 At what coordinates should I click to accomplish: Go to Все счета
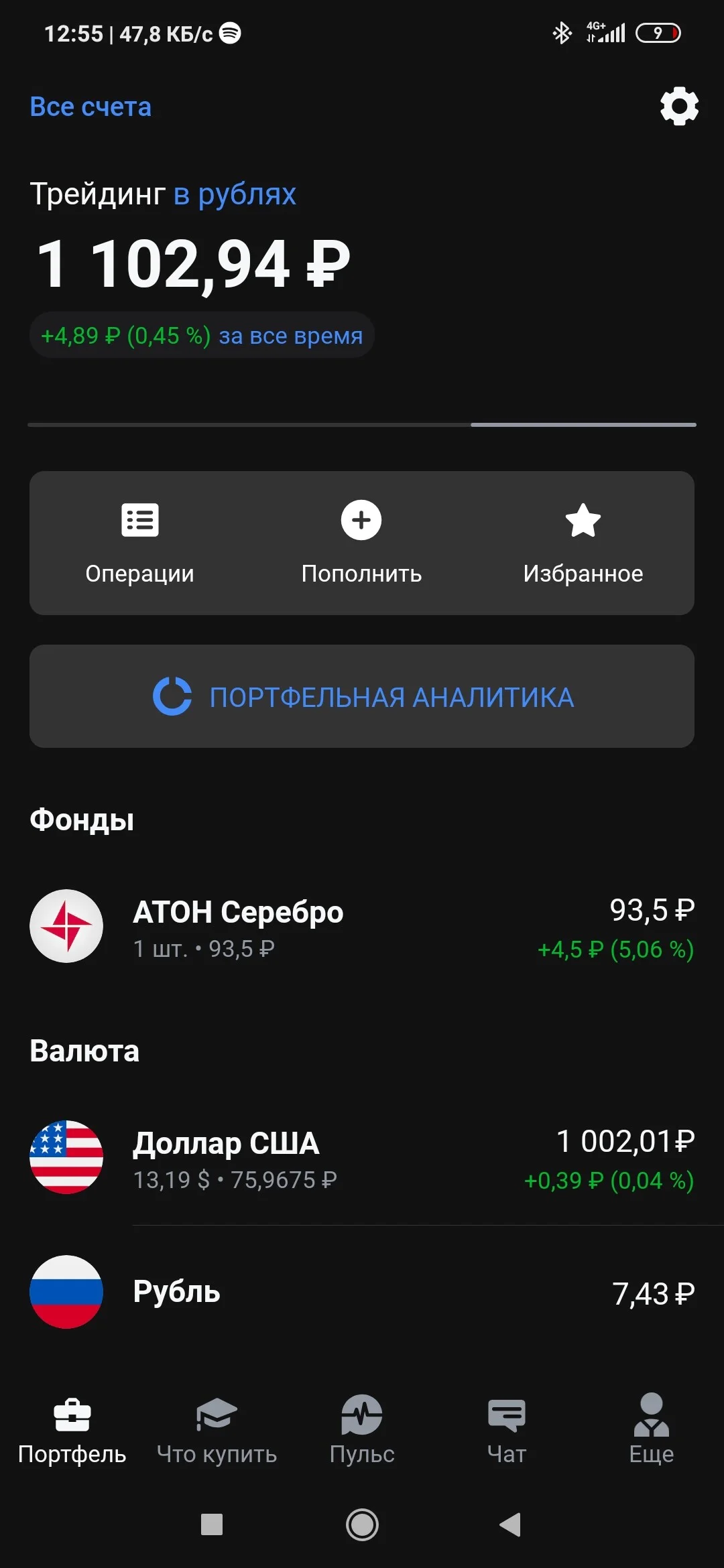[x=90, y=107]
